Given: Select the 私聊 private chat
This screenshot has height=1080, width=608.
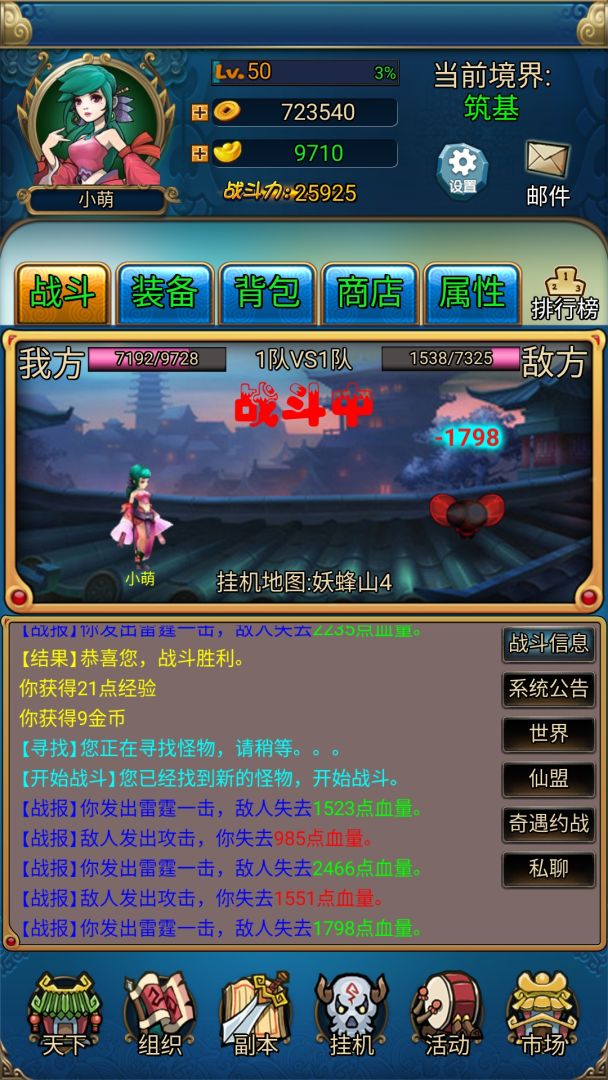Looking at the screenshot, I should (549, 869).
